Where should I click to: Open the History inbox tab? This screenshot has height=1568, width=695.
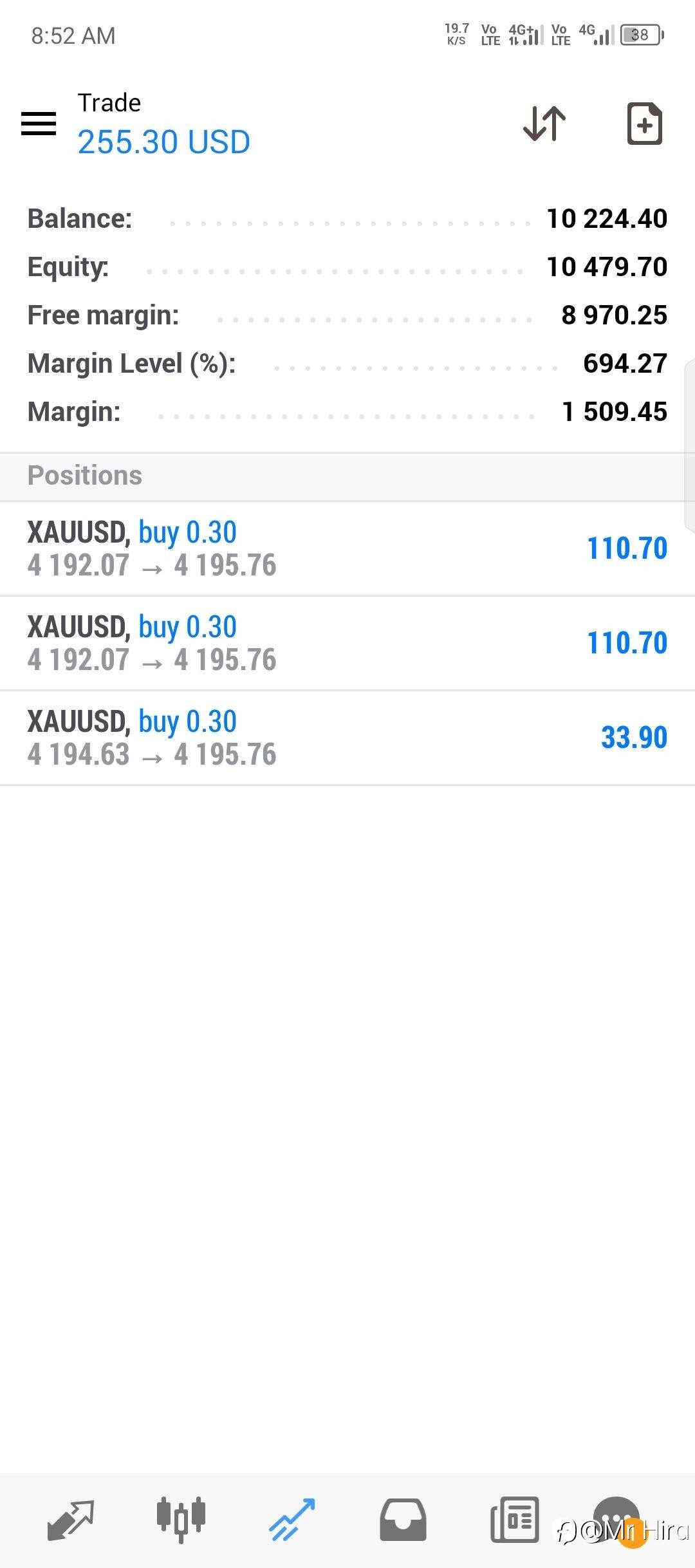coord(403,1520)
